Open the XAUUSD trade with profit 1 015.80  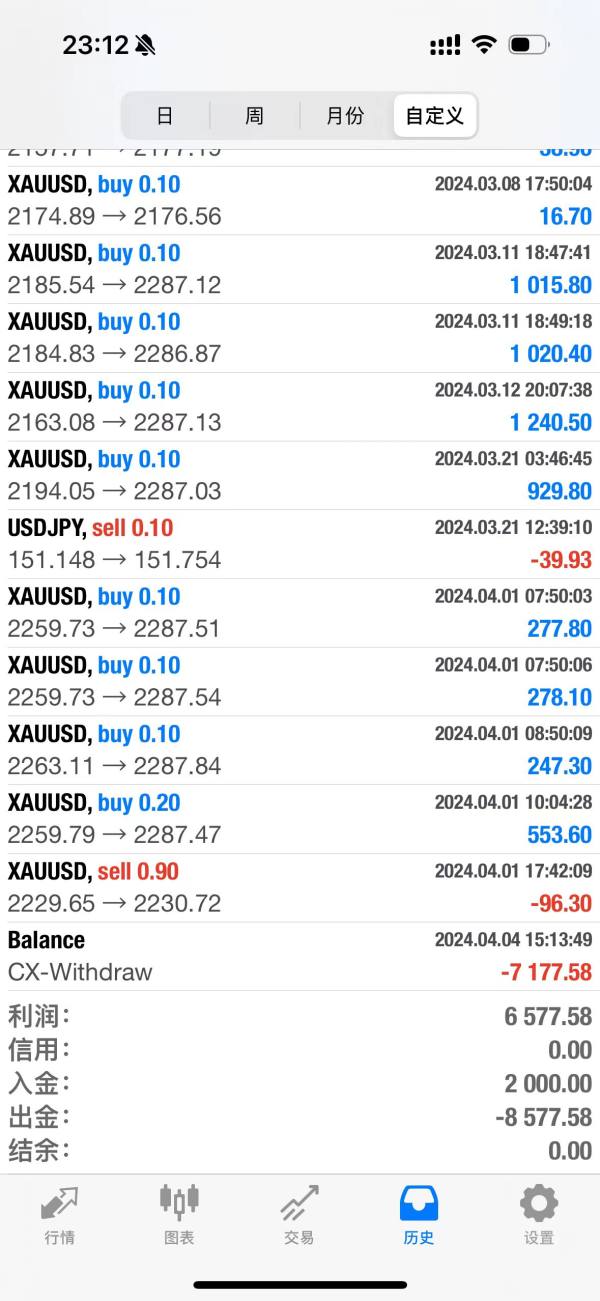point(300,270)
